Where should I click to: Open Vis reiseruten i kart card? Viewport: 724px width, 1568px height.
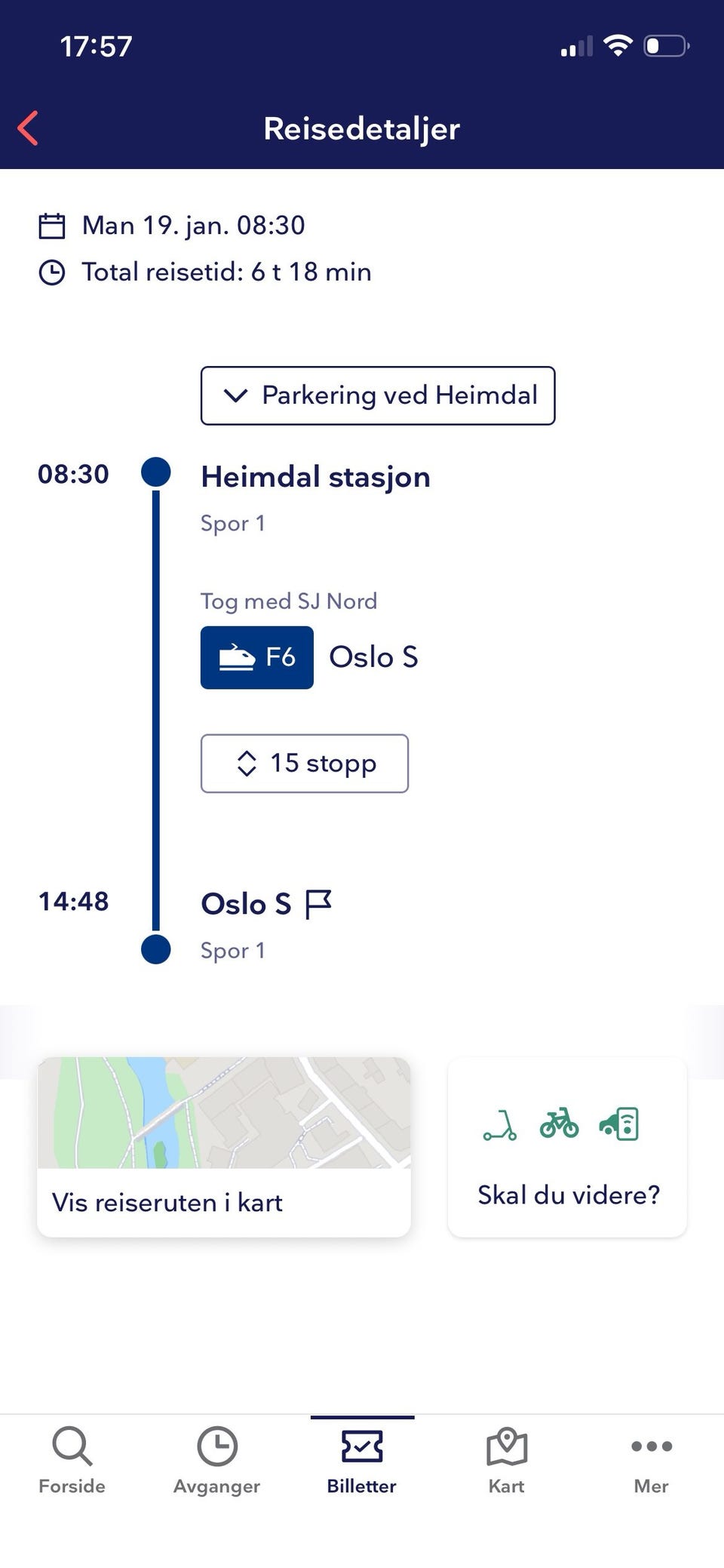[224, 1146]
